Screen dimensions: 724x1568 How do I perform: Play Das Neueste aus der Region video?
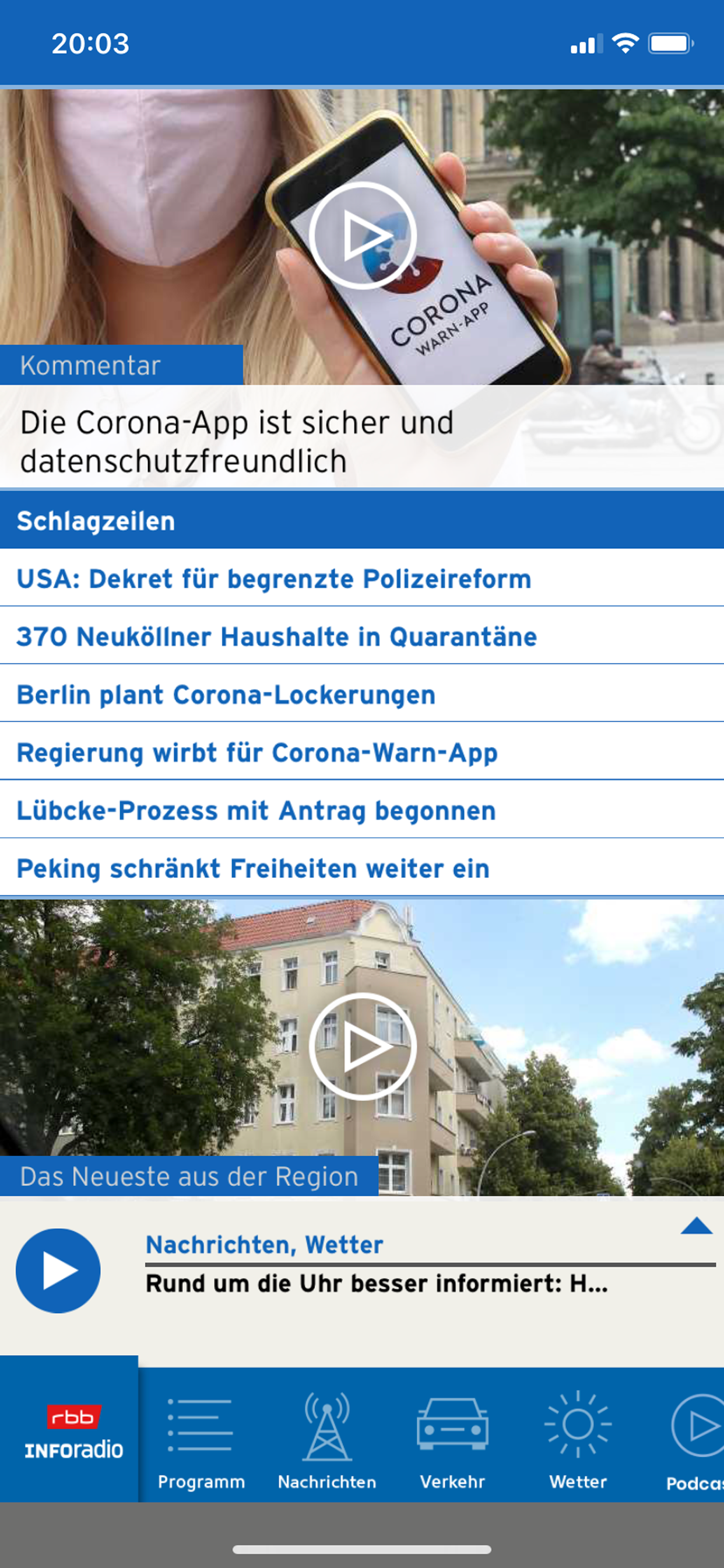coord(363,1047)
